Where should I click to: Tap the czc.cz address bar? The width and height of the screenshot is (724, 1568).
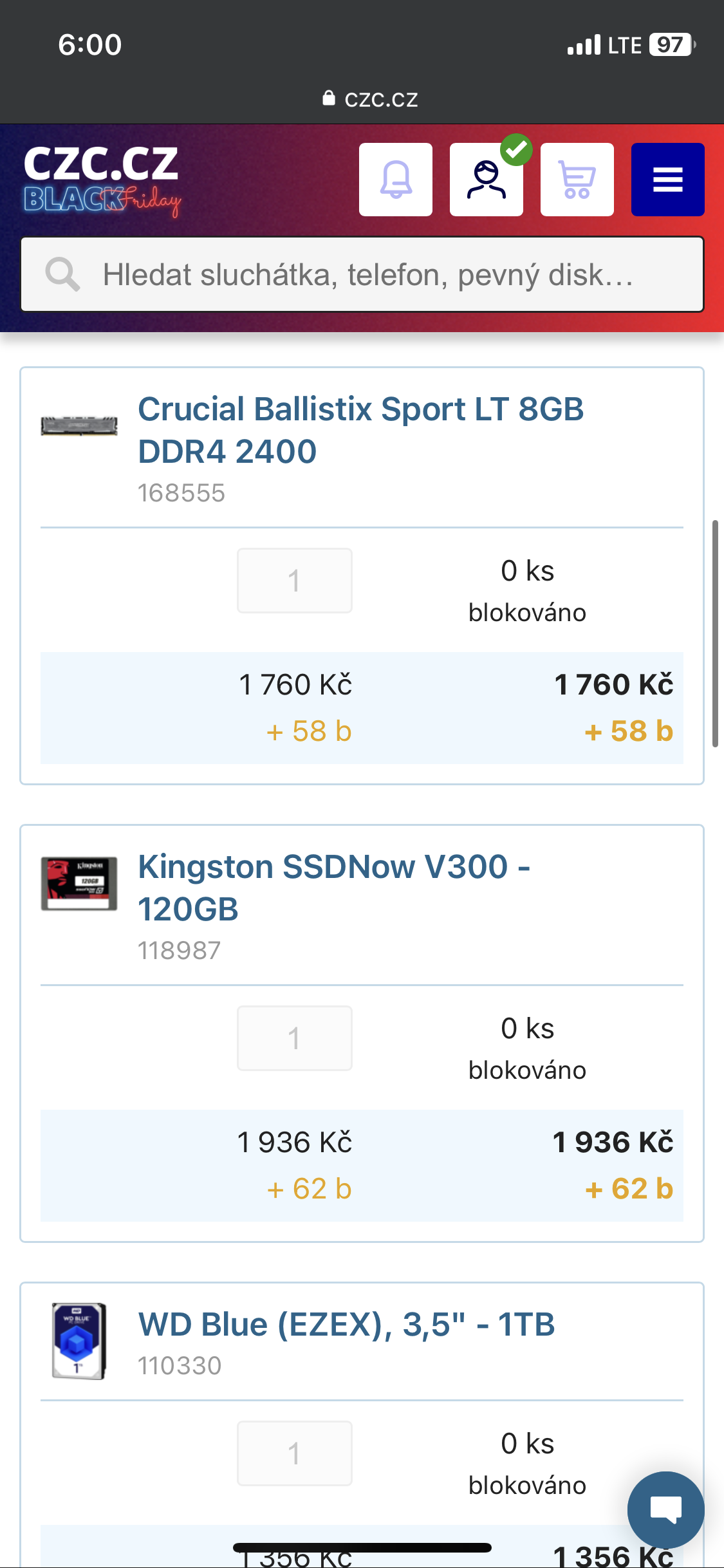tap(370, 99)
